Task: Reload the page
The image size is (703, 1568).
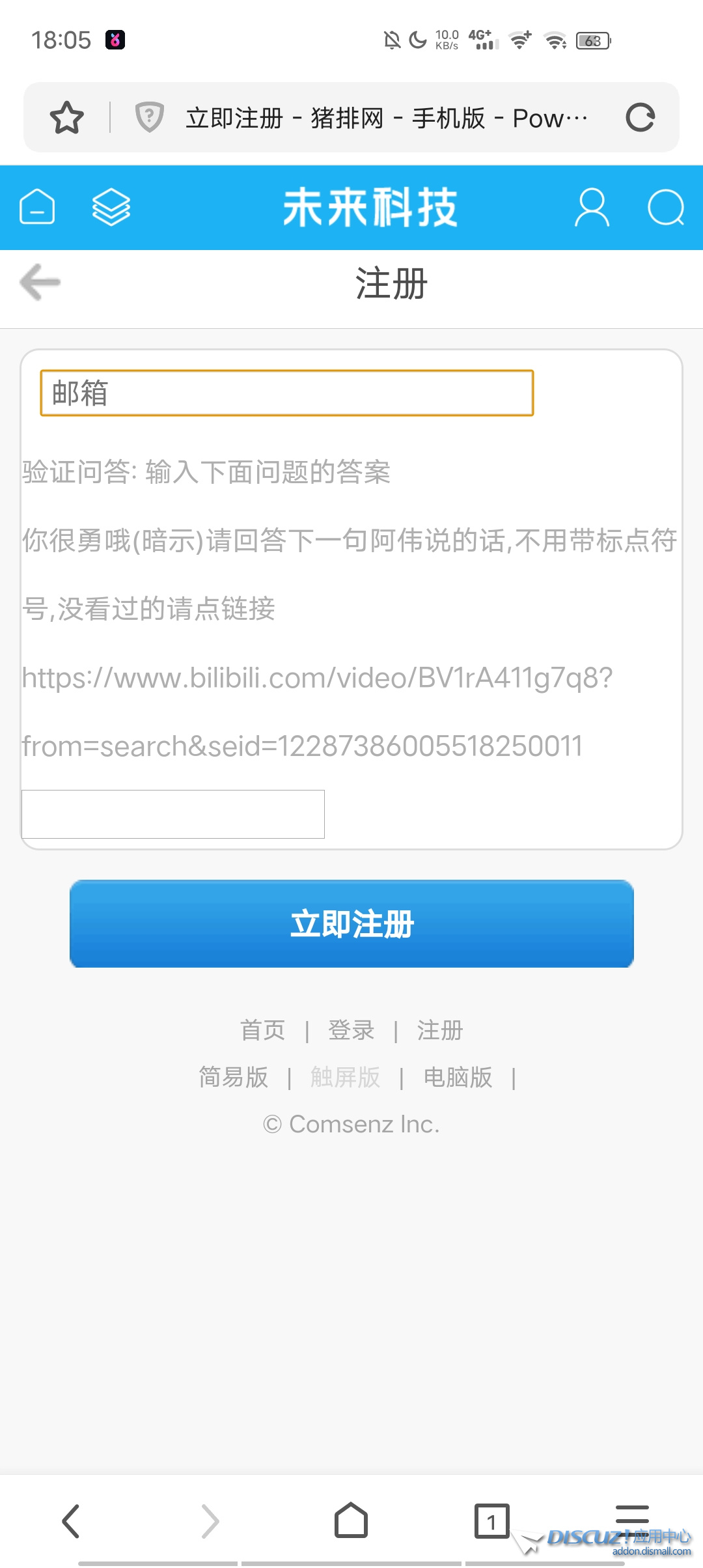Action: point(640,118)
